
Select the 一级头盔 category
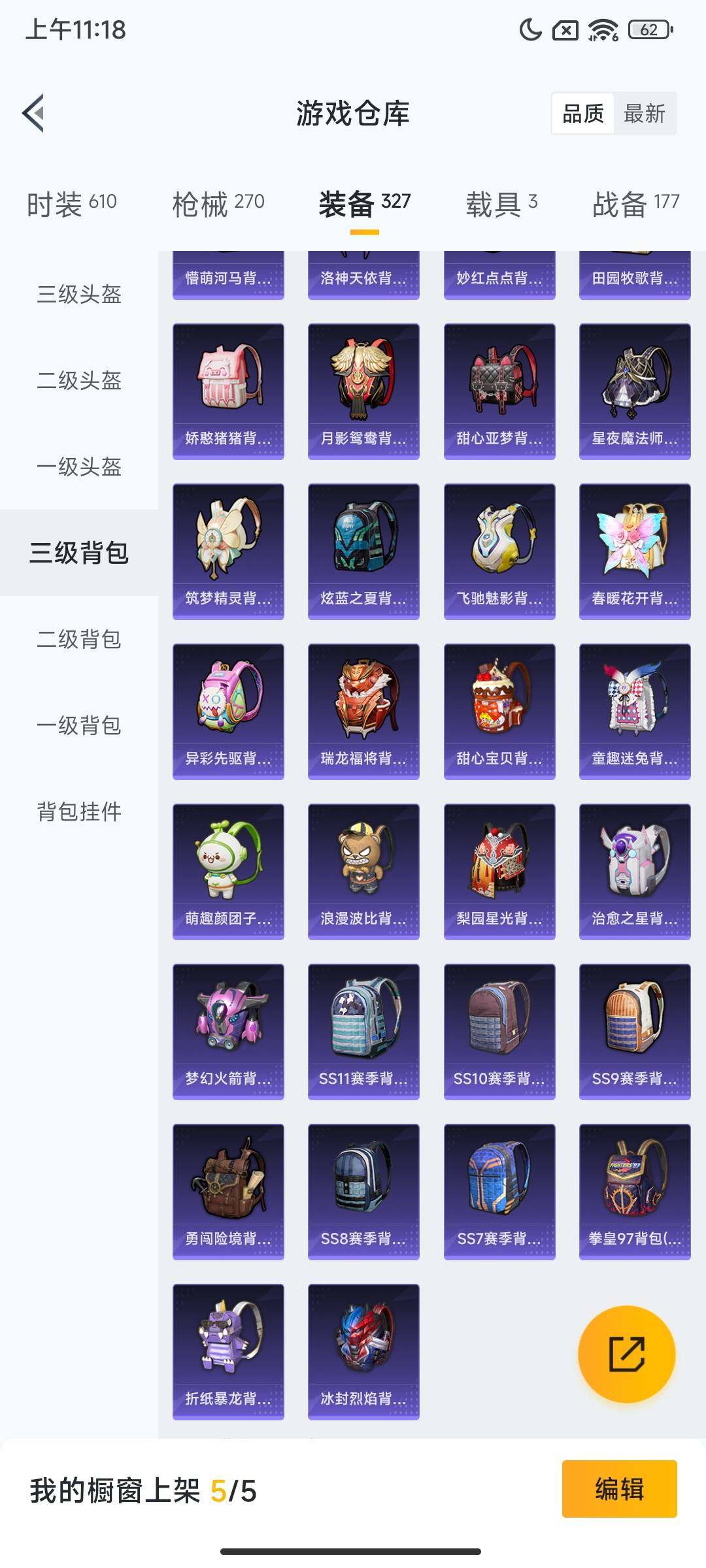77,467
